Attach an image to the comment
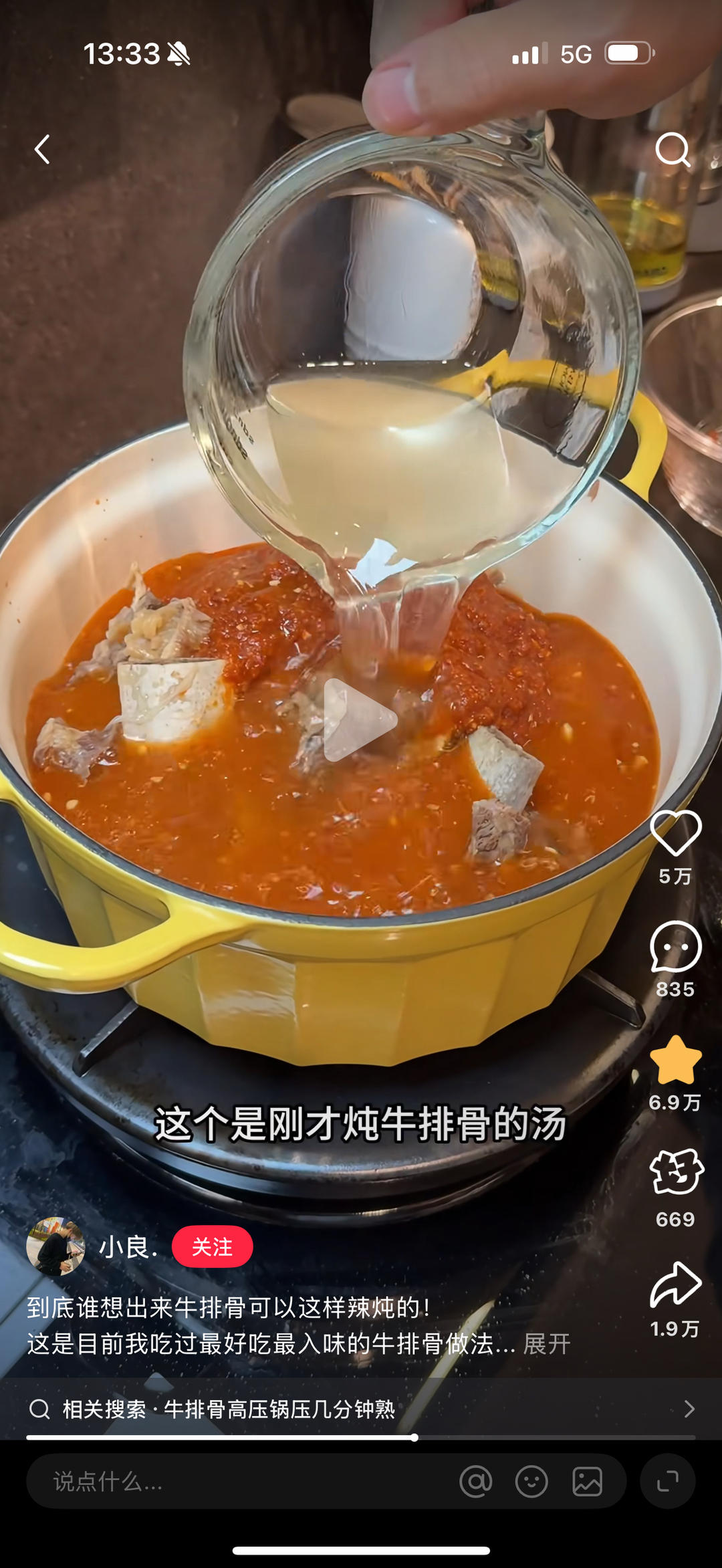This screenshot has height=1568, width=722. tap(587, 1482)
